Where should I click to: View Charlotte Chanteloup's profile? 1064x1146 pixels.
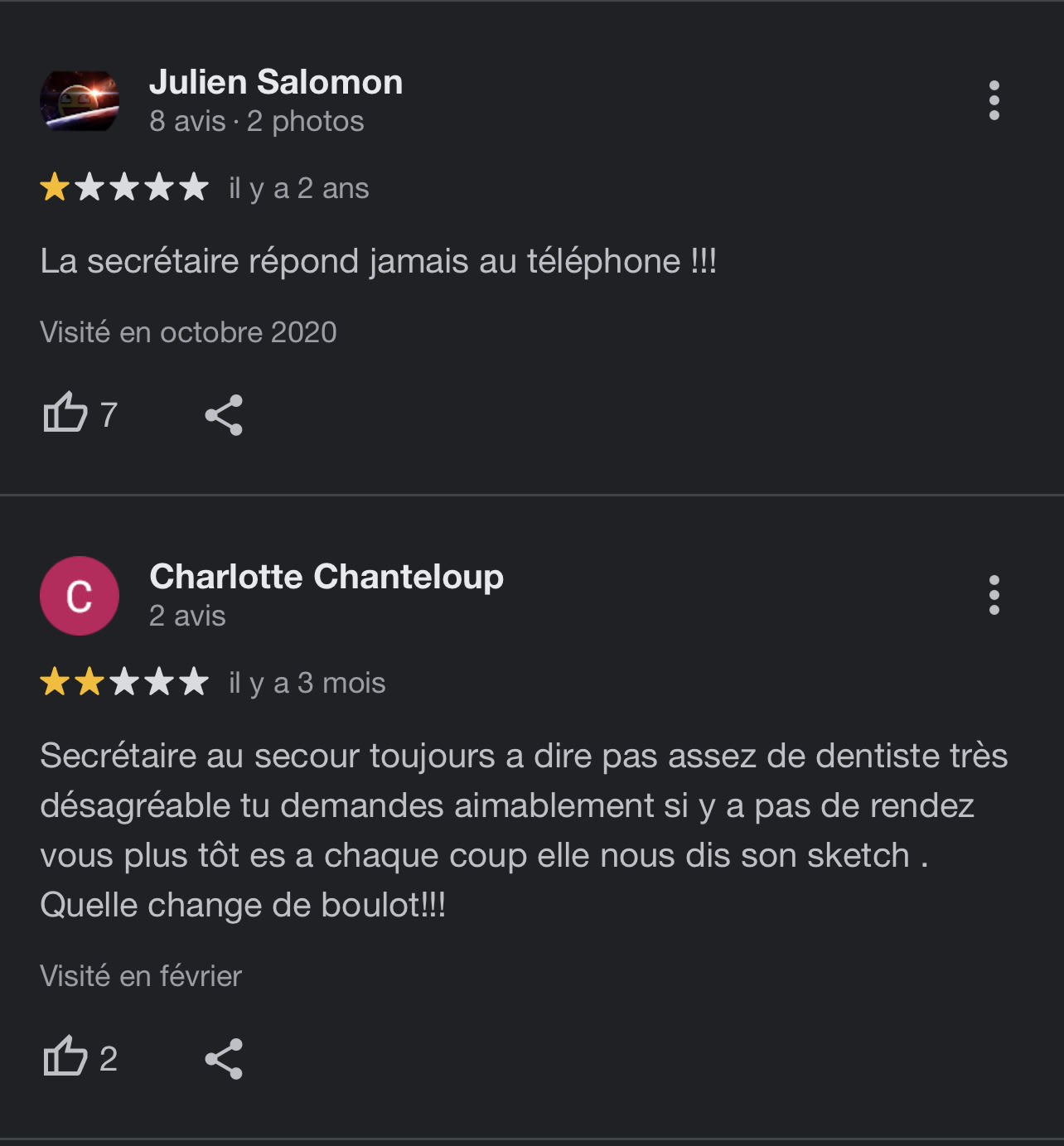[x=326, y=577]
